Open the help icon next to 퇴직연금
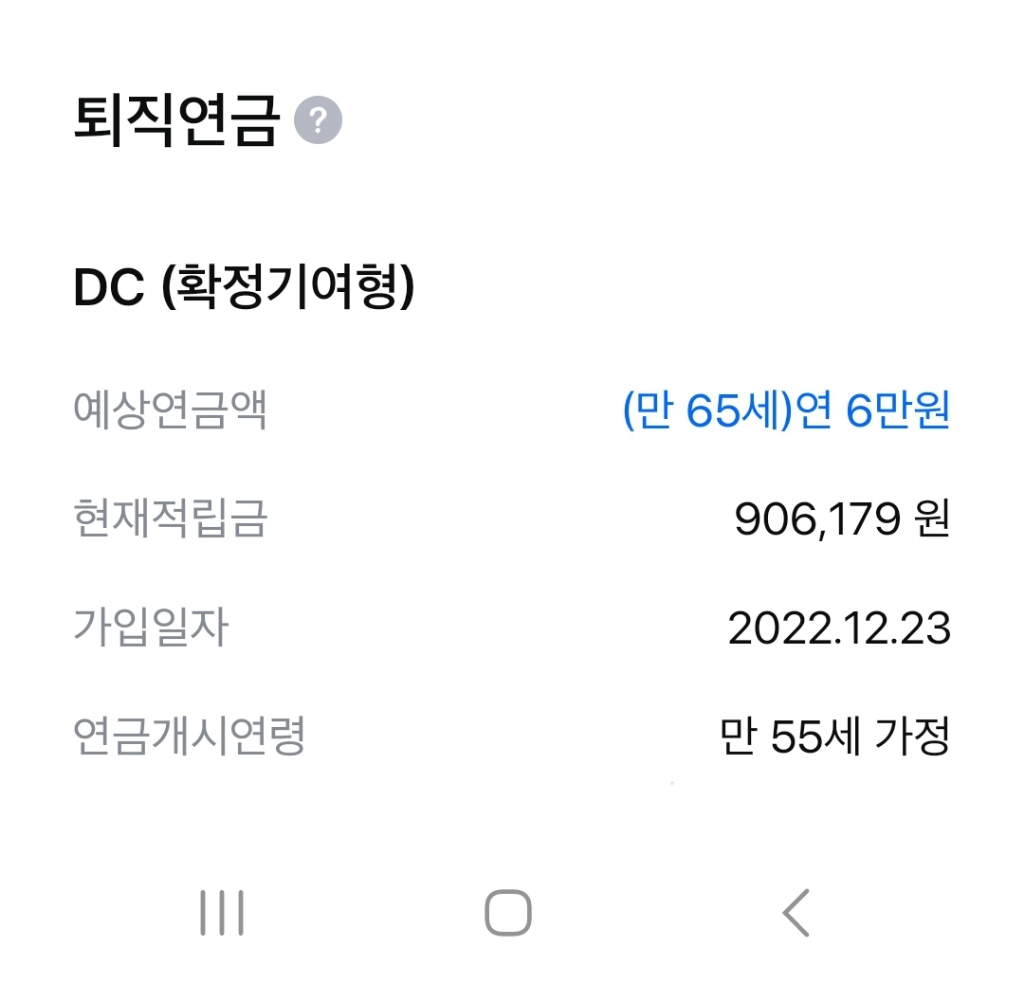 [x=318, y=122]
